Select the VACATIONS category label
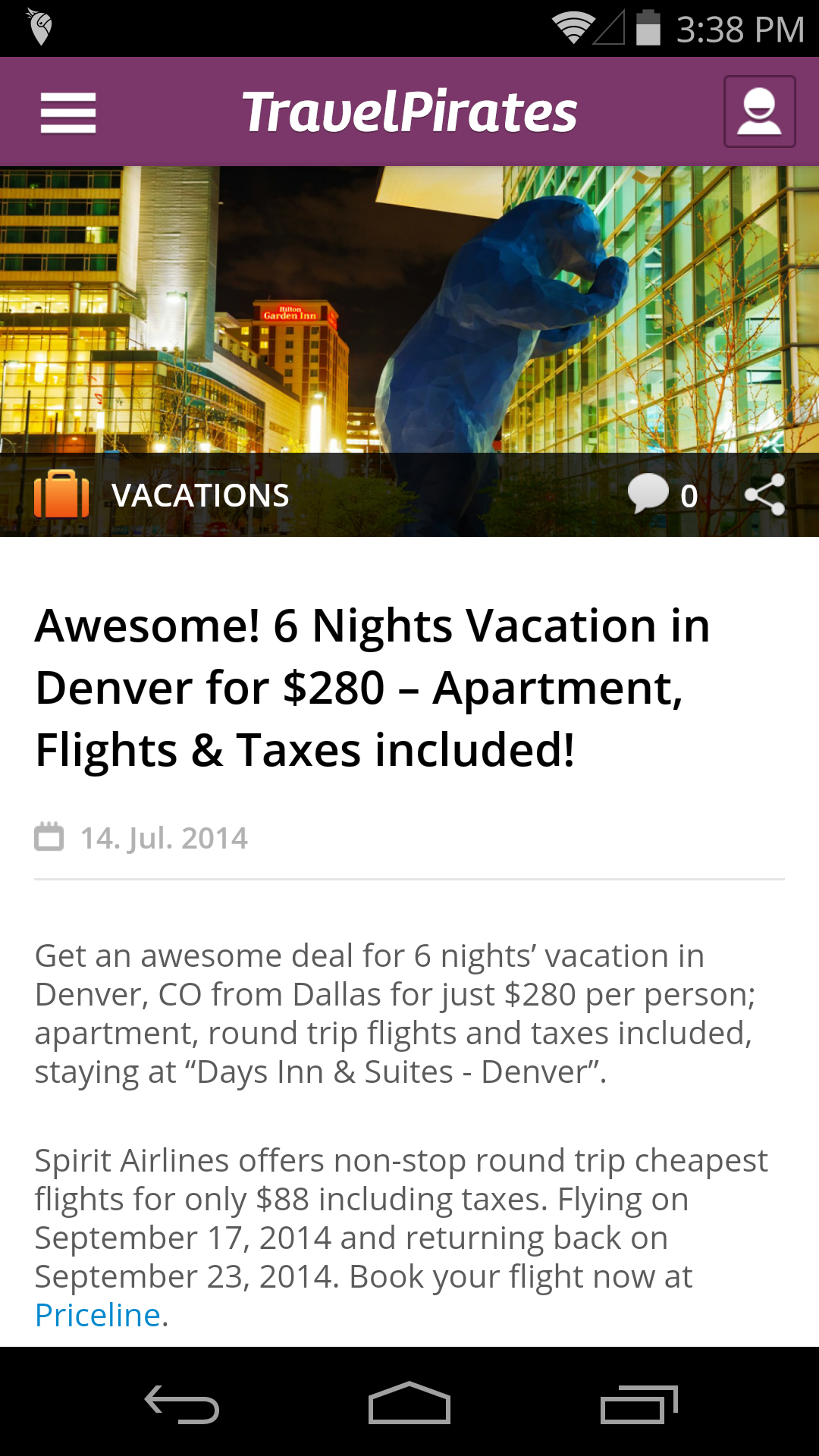Image resolution: width=819 pixels, height=1456 pixels. (x=200, y=494)
